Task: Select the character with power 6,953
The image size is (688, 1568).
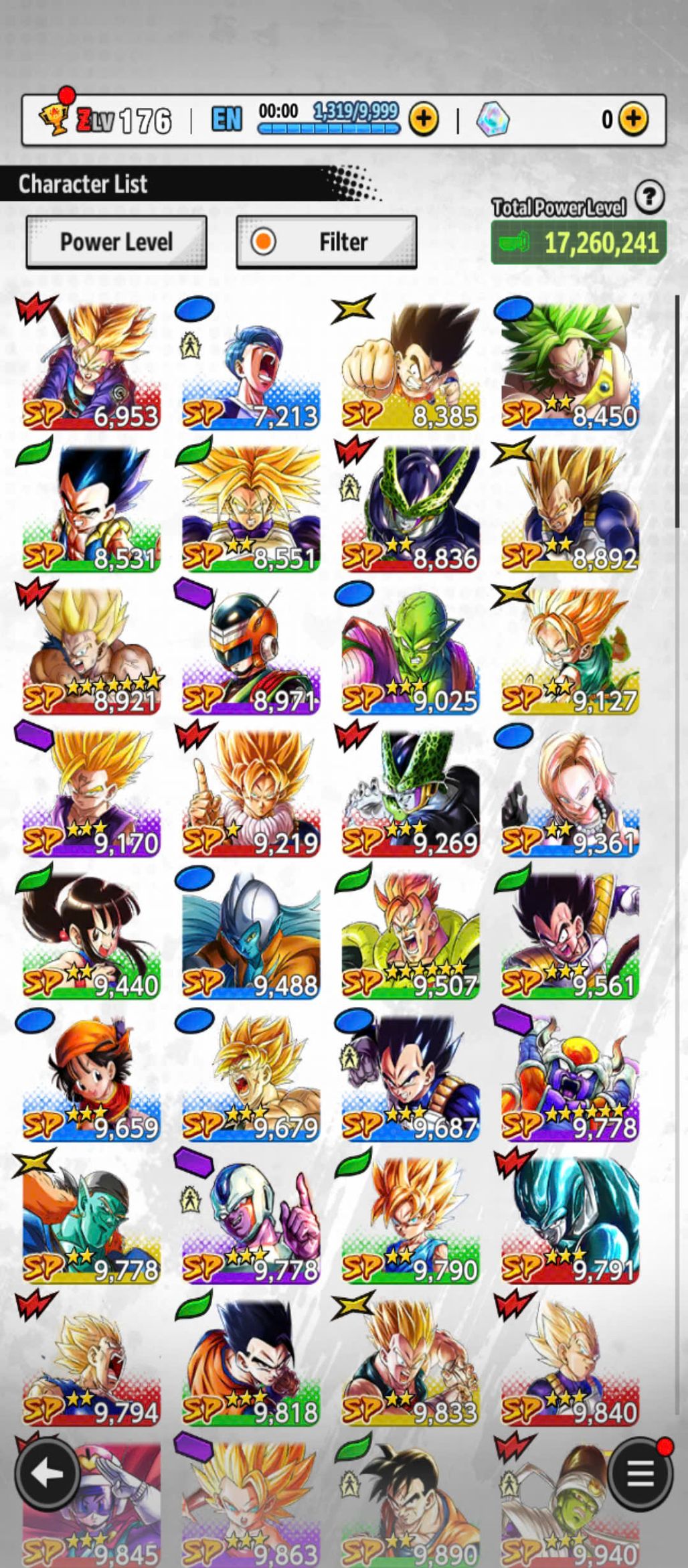Action: [x=91, y=366]
